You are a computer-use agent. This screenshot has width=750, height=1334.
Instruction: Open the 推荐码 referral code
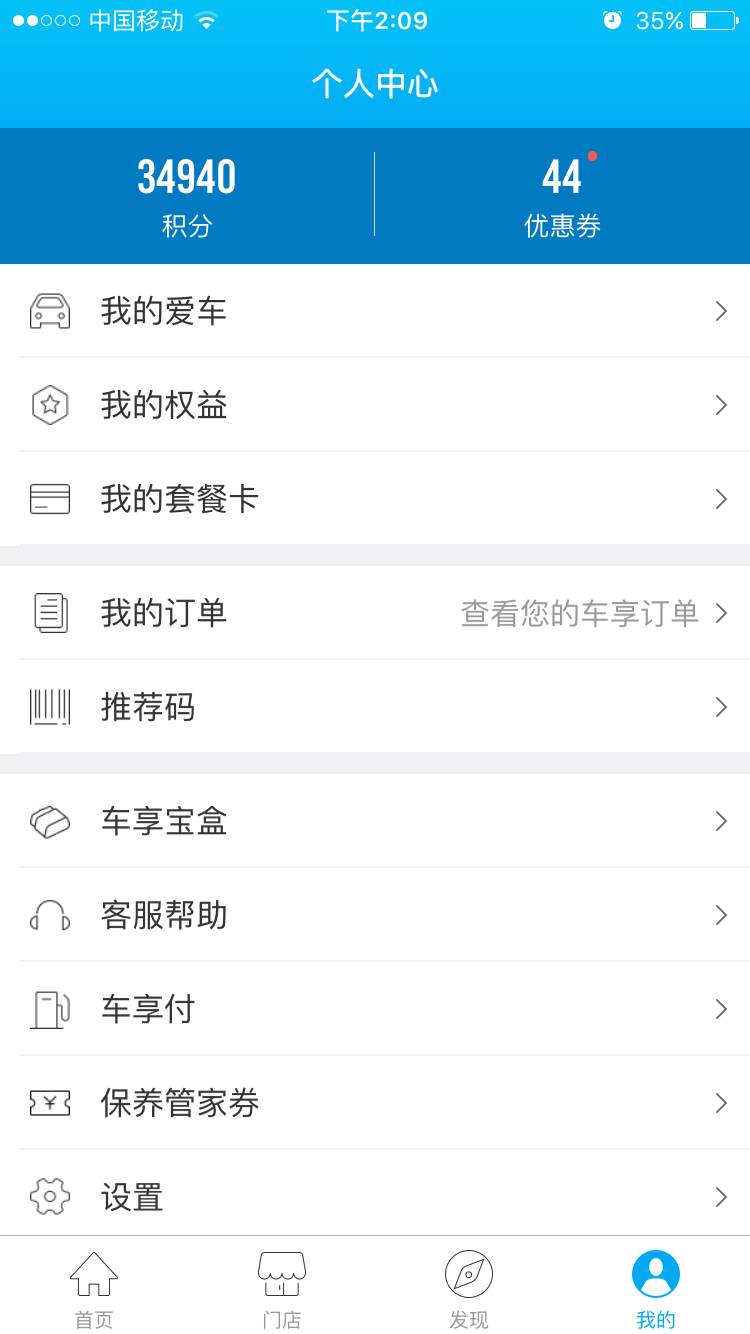tap(375, 707)
